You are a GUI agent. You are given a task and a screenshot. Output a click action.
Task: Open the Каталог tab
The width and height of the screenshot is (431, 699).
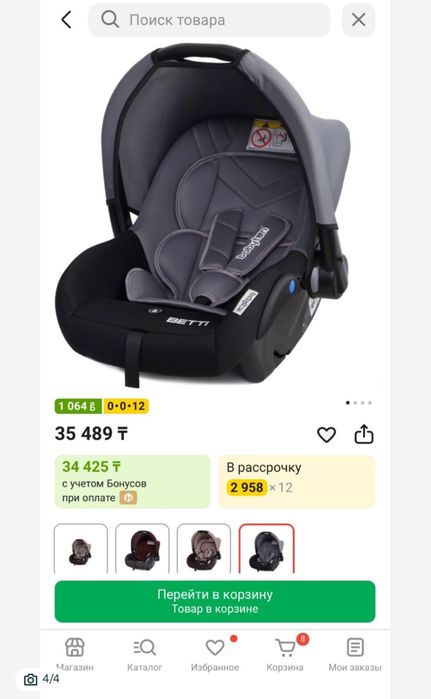144,654
